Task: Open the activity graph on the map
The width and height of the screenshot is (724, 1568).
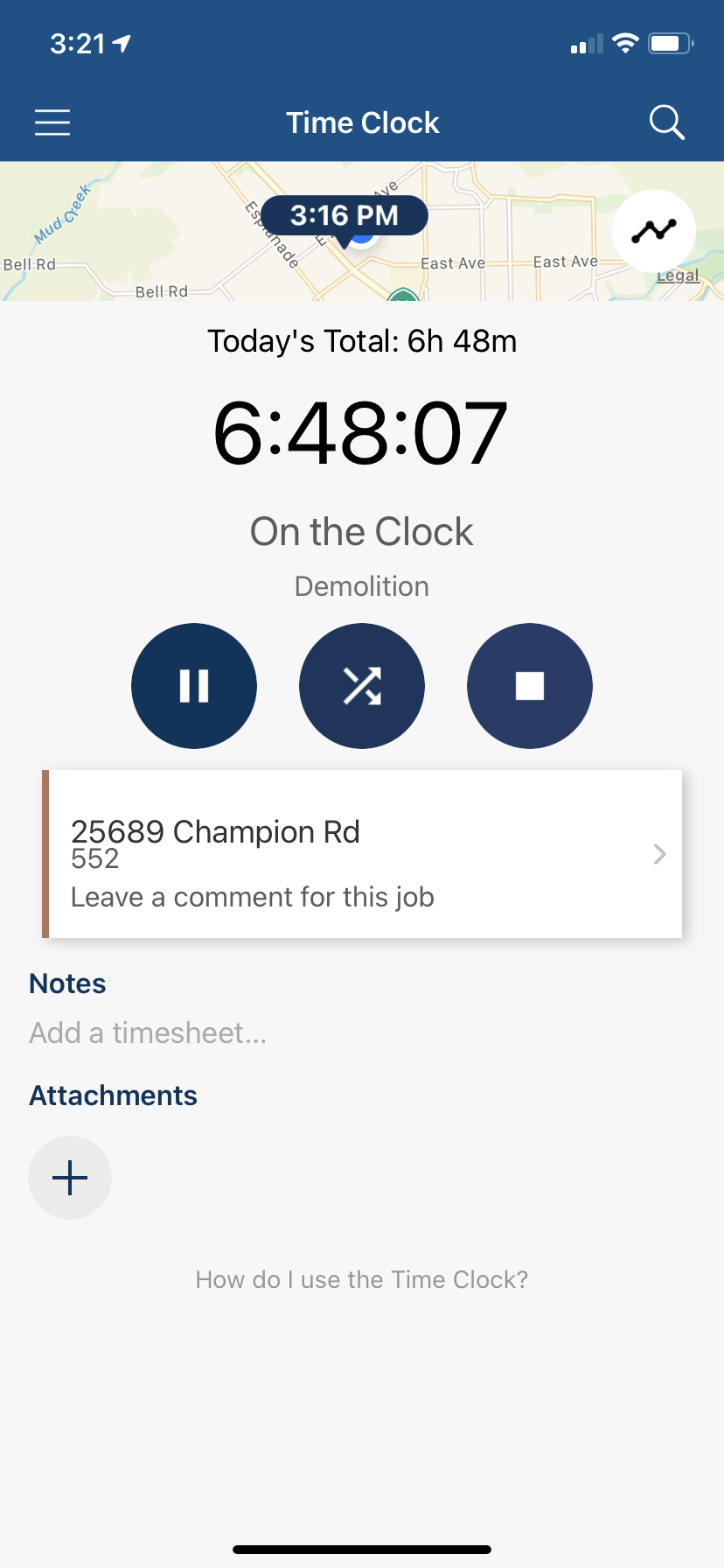Action: pos(654,229)
